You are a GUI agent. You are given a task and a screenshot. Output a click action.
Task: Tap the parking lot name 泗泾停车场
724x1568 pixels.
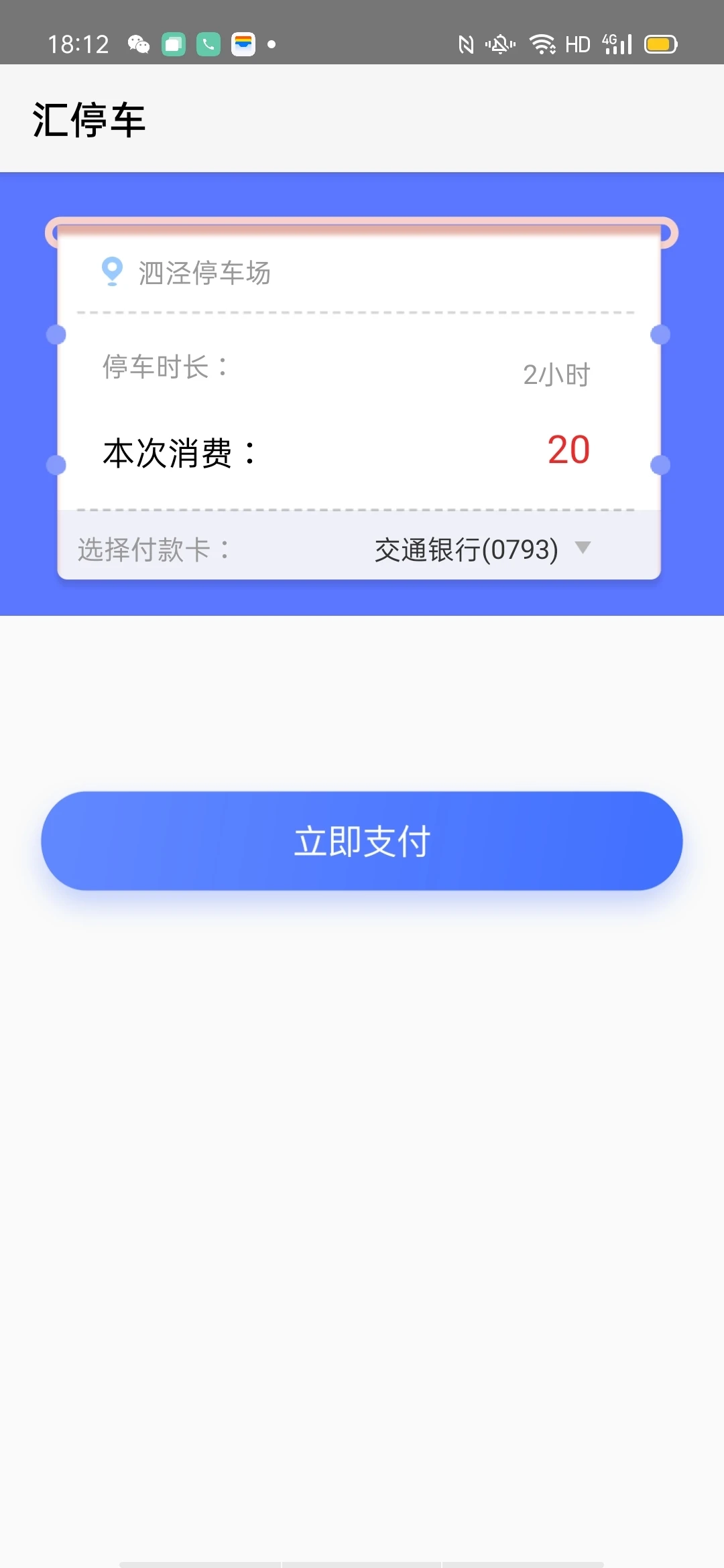204,273
